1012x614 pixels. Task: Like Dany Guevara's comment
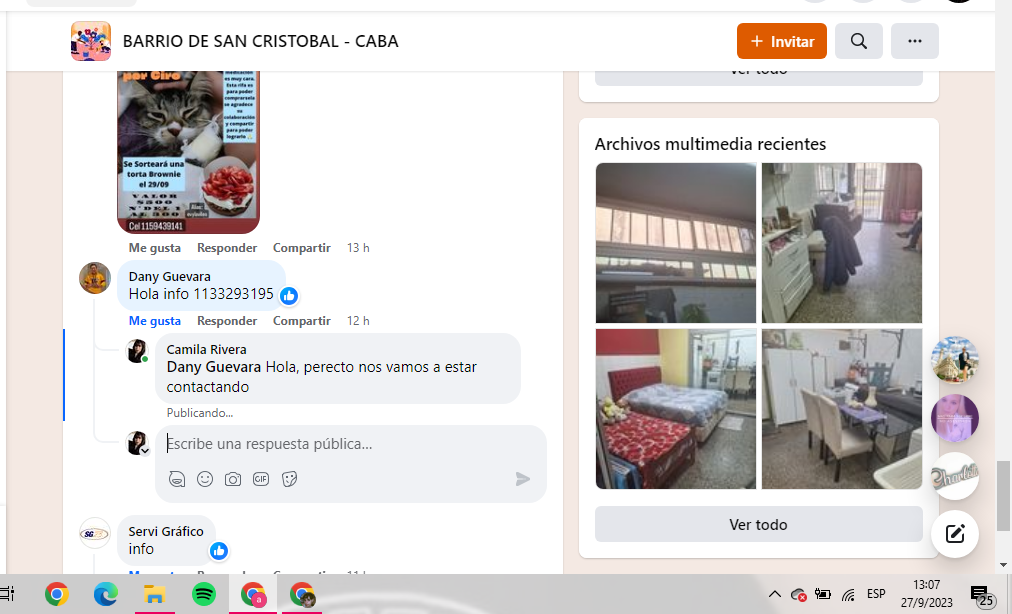(154, 321)
